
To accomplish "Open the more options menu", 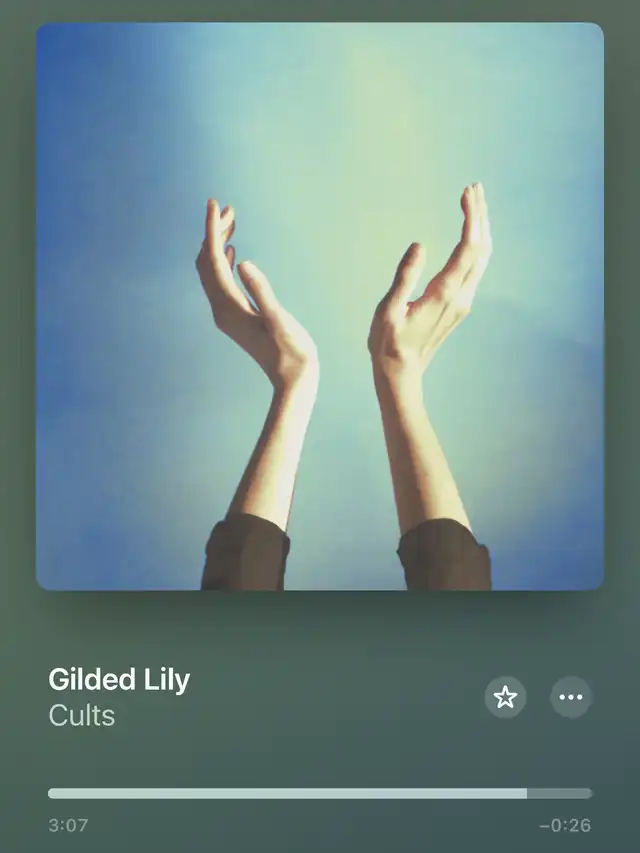I will coord(571,697).
